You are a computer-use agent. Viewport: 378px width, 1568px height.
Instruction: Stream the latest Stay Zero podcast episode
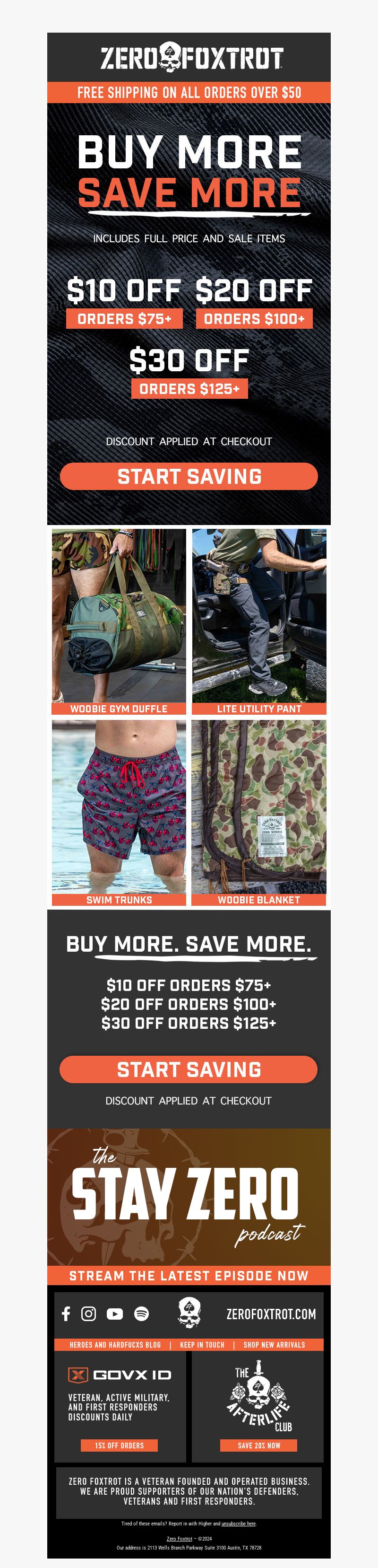pyautogui.click(x=189, y=1275)
